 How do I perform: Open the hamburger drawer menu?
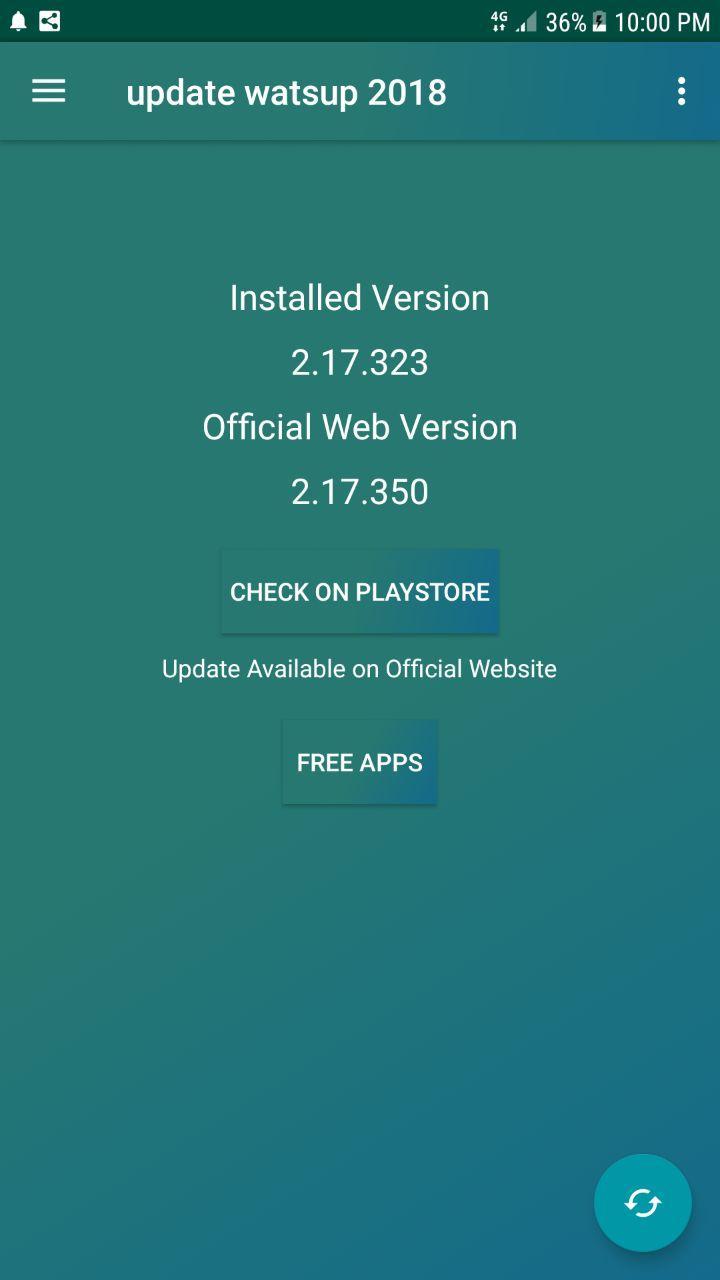(48, 92)
